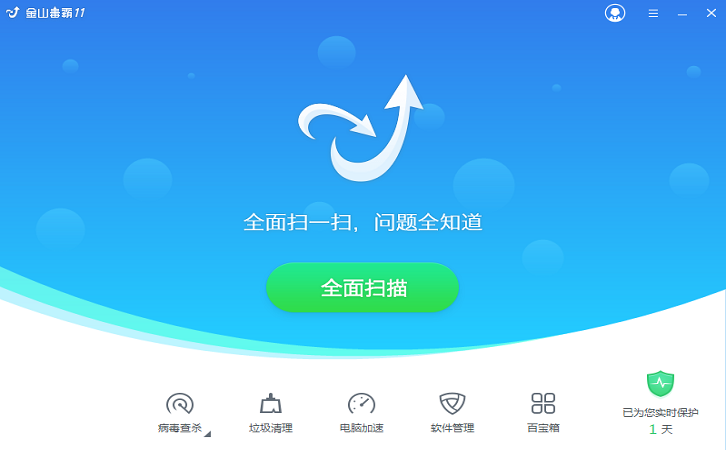Open 病毒查杀 virus scan

point(180,411)
